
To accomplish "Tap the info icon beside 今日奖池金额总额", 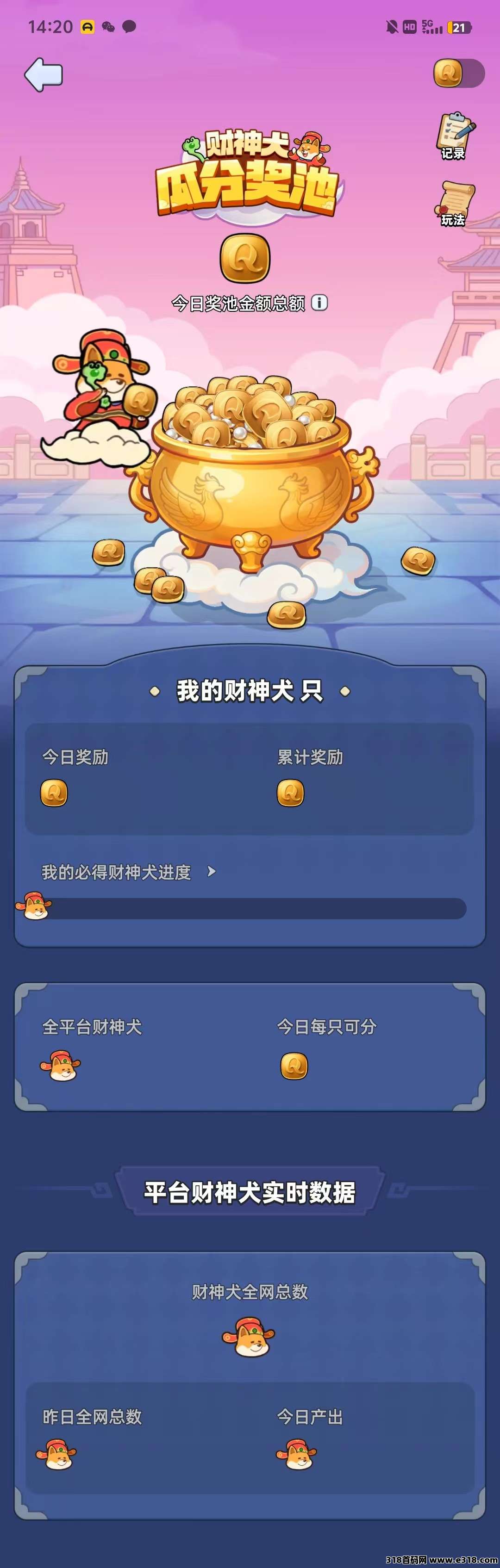I will (319, 303).
